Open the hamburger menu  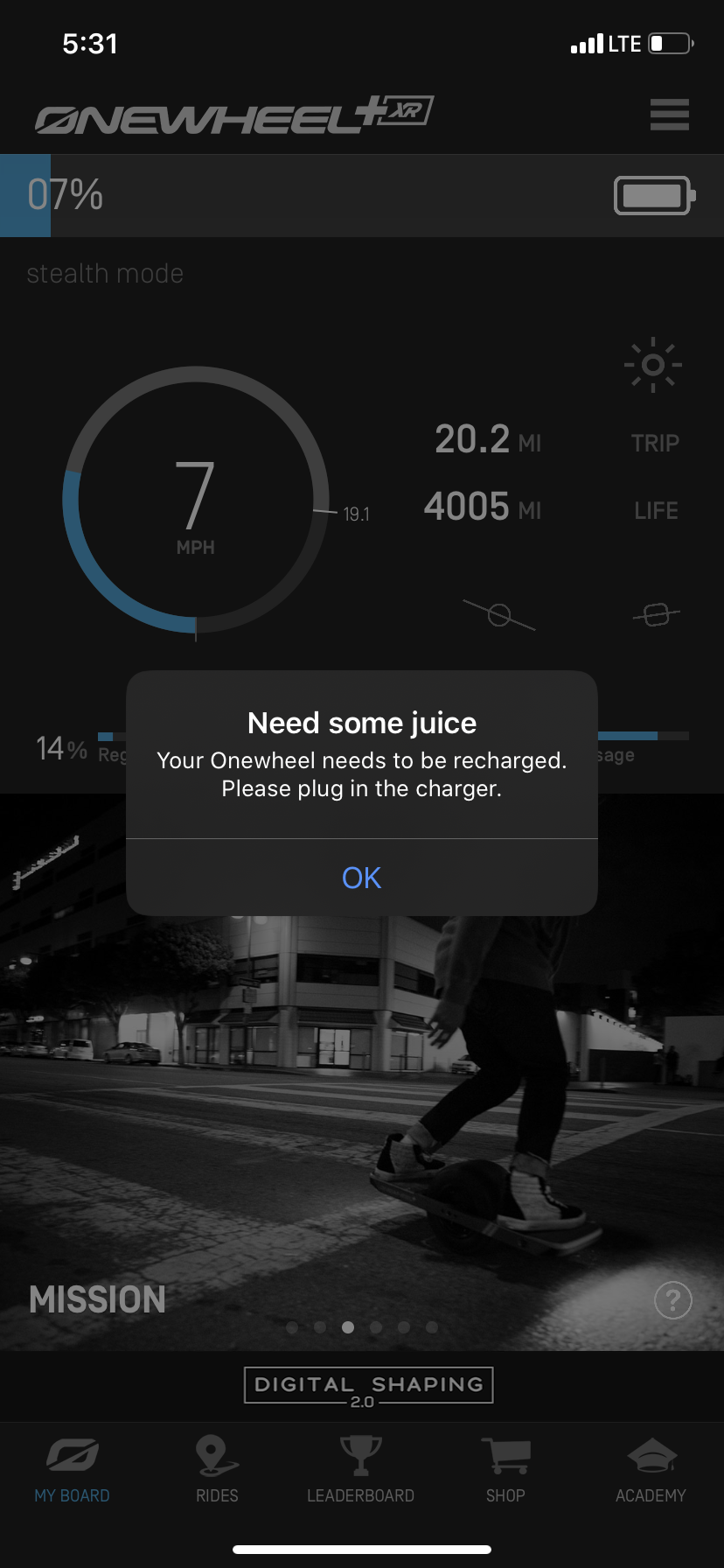click(670, 115)
